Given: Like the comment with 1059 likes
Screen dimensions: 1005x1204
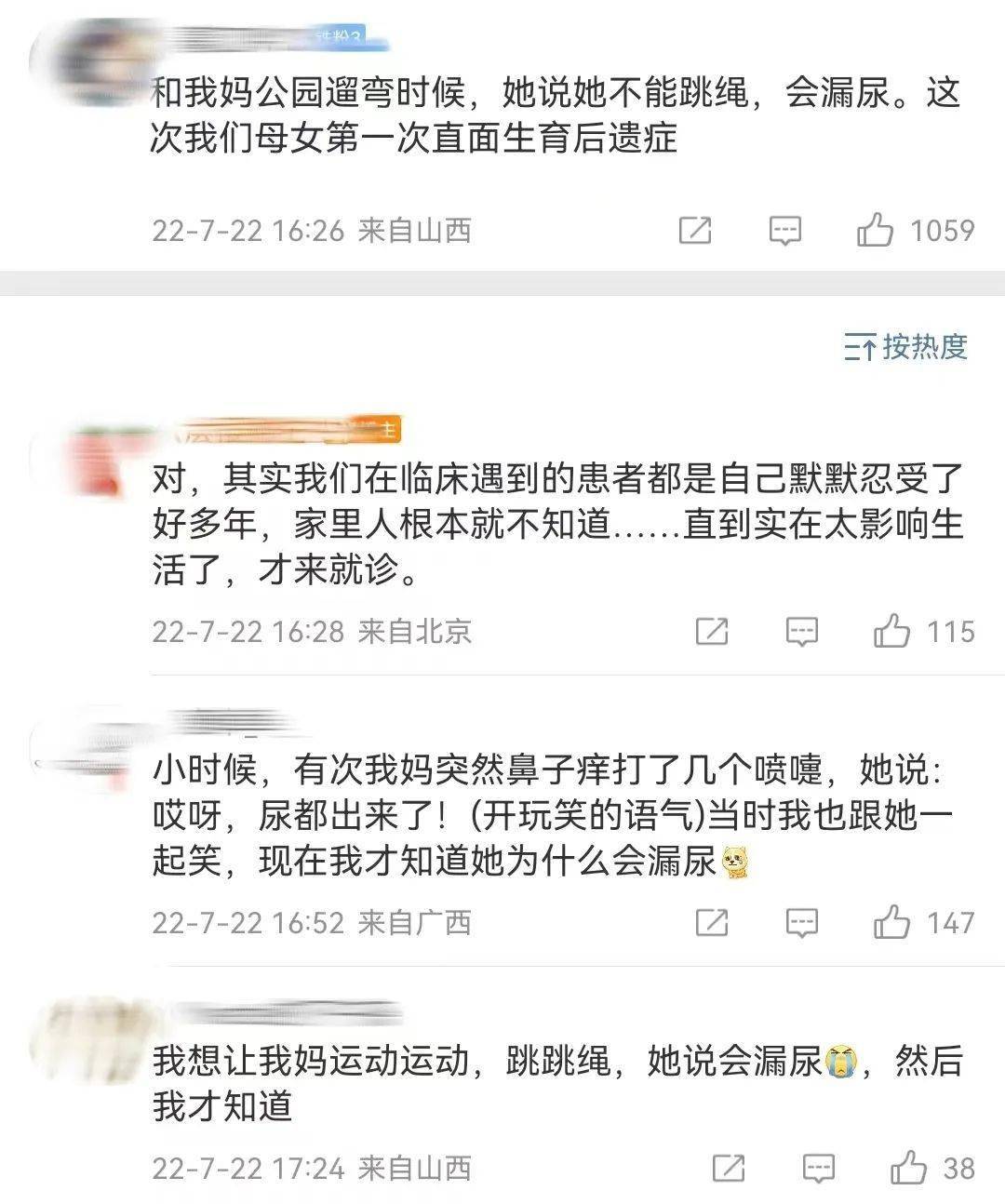Looking at the screenshot, I should pos(875,230).
